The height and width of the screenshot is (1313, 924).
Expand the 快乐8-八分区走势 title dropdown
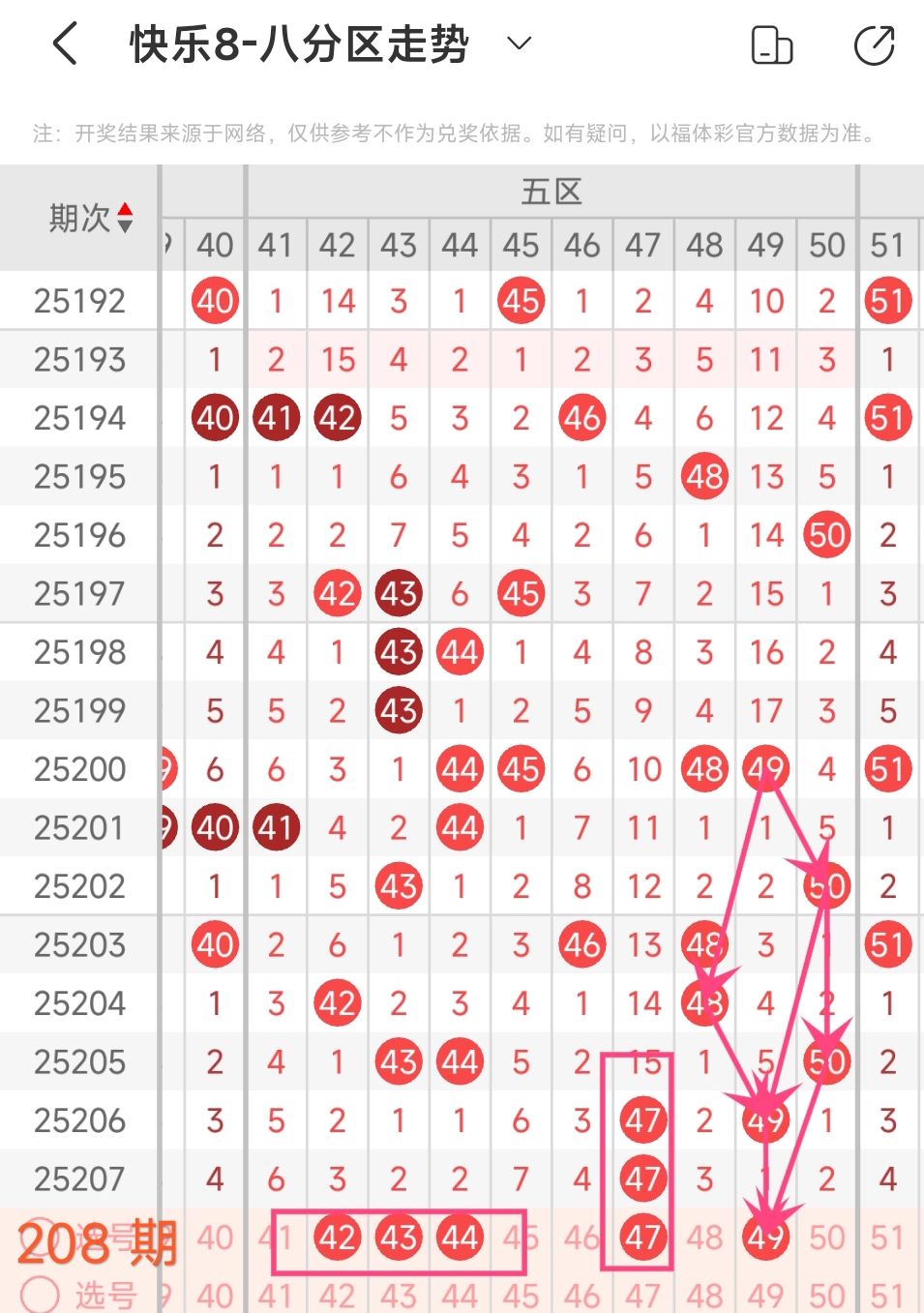click(520, 43)
